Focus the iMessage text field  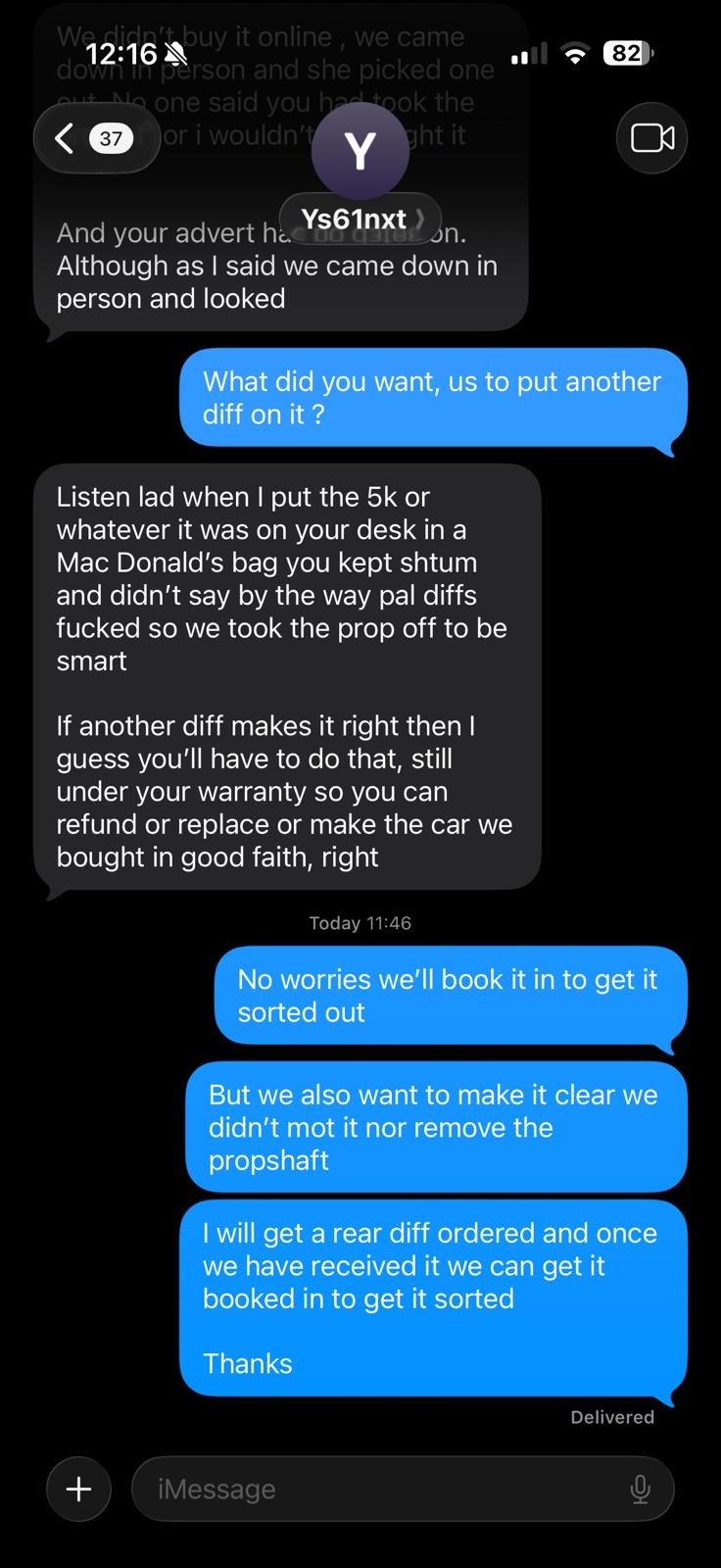click(382, 1489)
